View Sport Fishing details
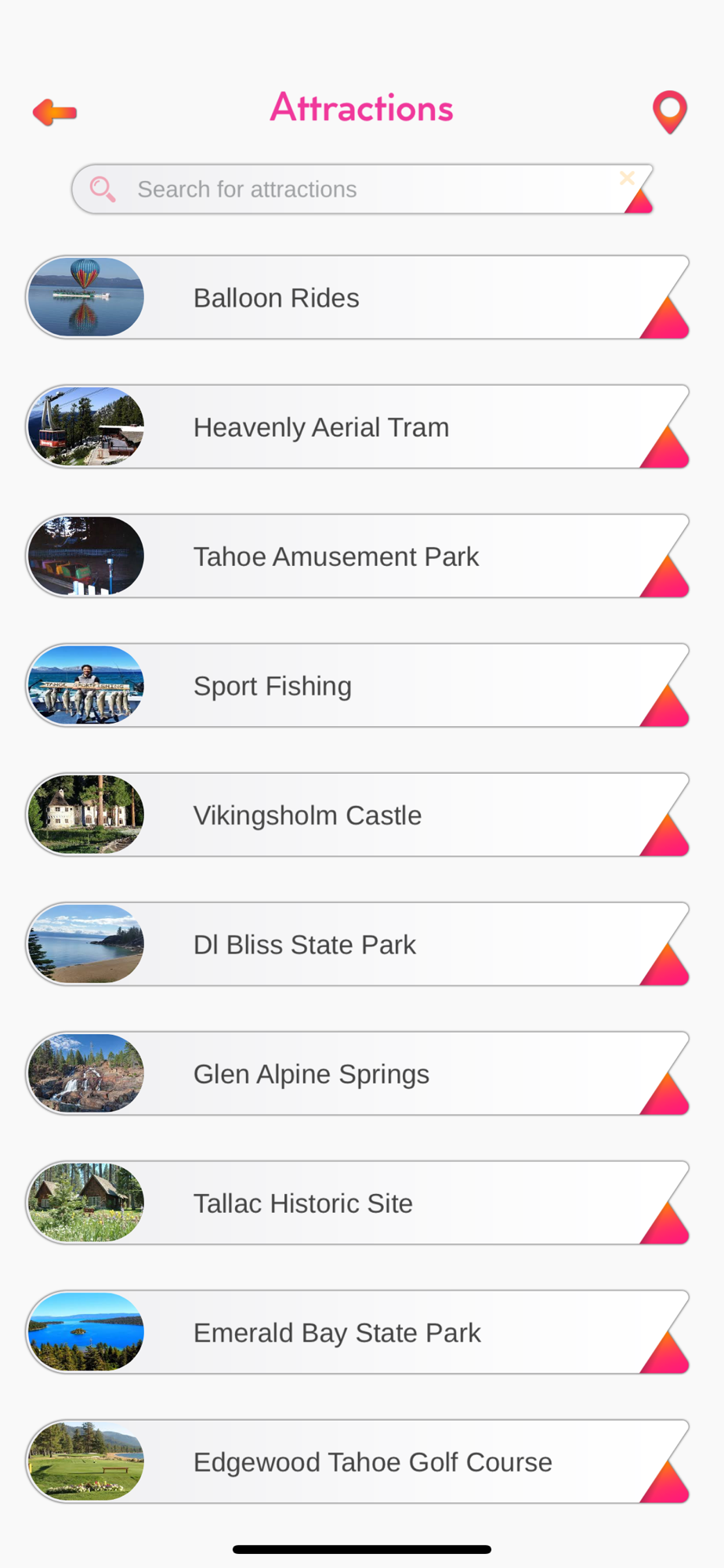The width and height of the screenshot is (724, 1568). coord(357,685)
